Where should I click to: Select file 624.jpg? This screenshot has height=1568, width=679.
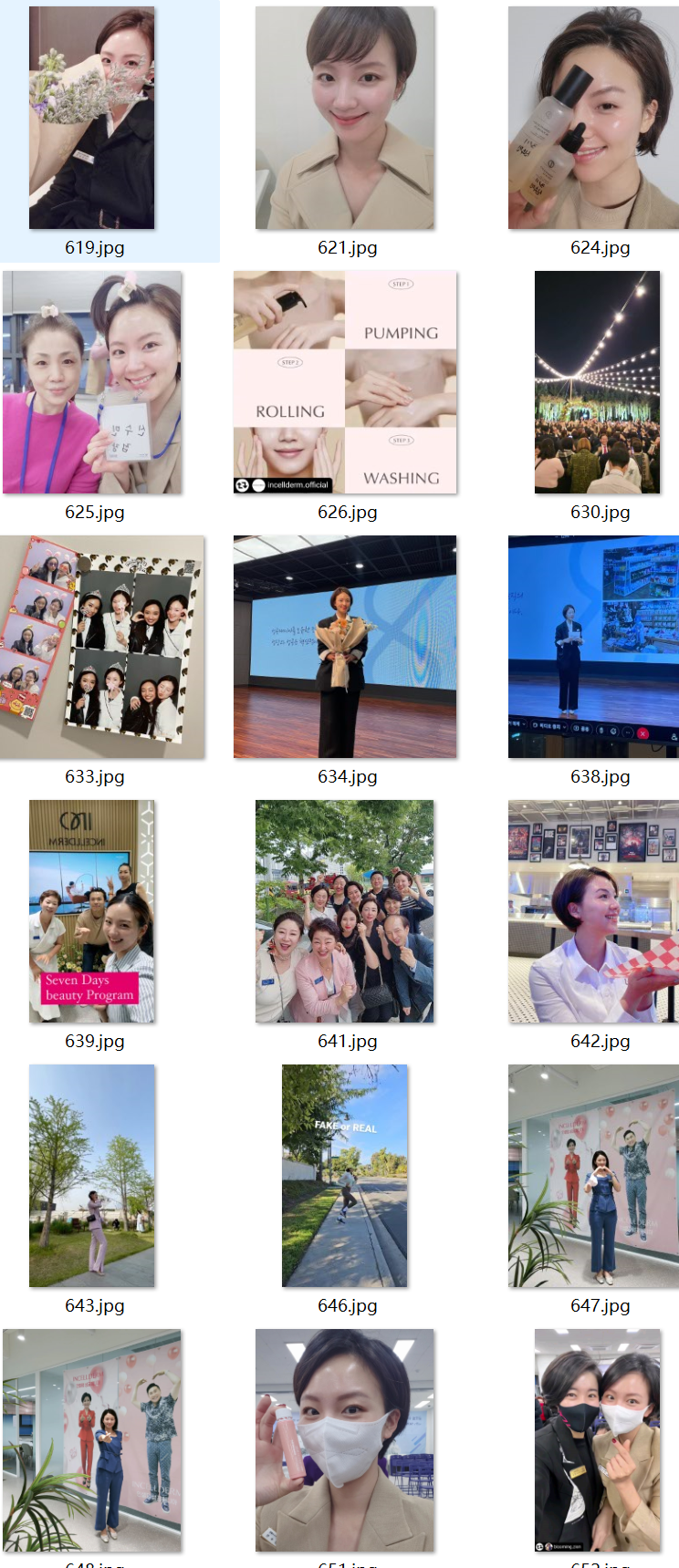pyautogui.click(x=594, y=119)
